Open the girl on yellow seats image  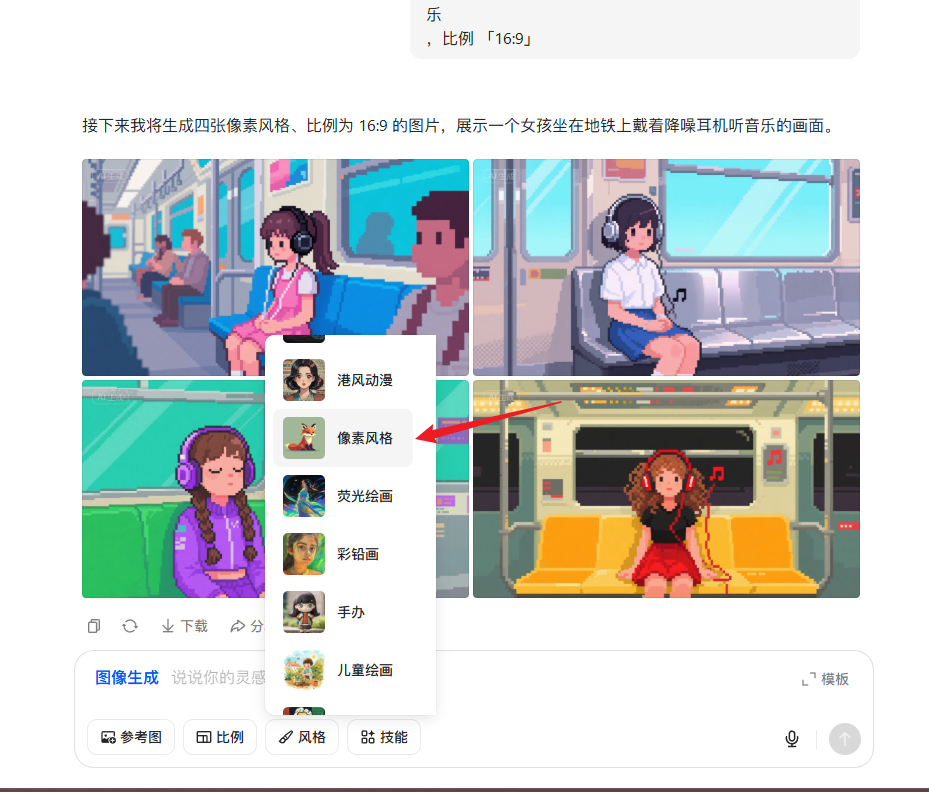(x=666, y=490)
